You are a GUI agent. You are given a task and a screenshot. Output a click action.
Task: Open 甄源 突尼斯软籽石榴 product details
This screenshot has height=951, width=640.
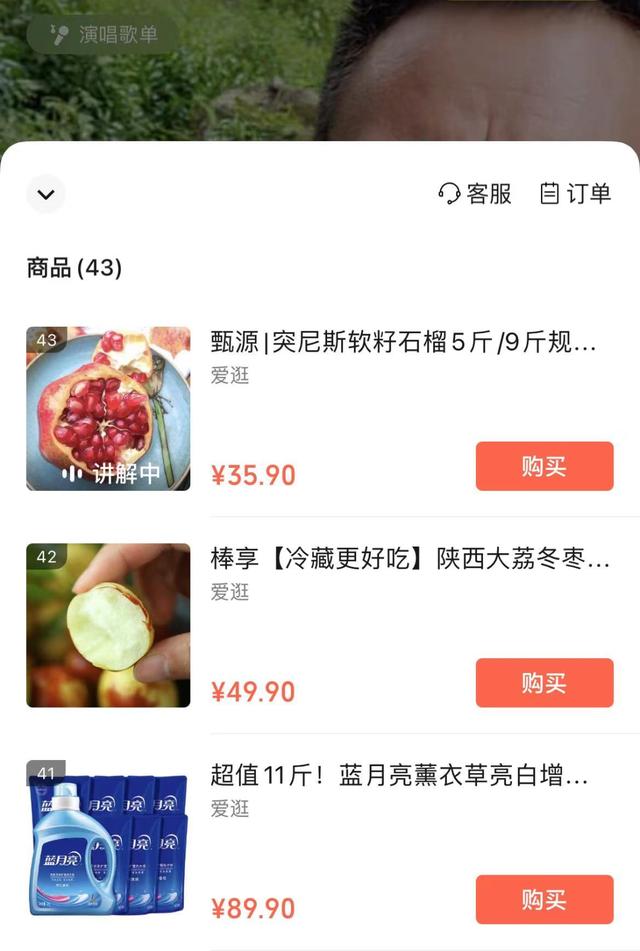click(x=403, y=343)
